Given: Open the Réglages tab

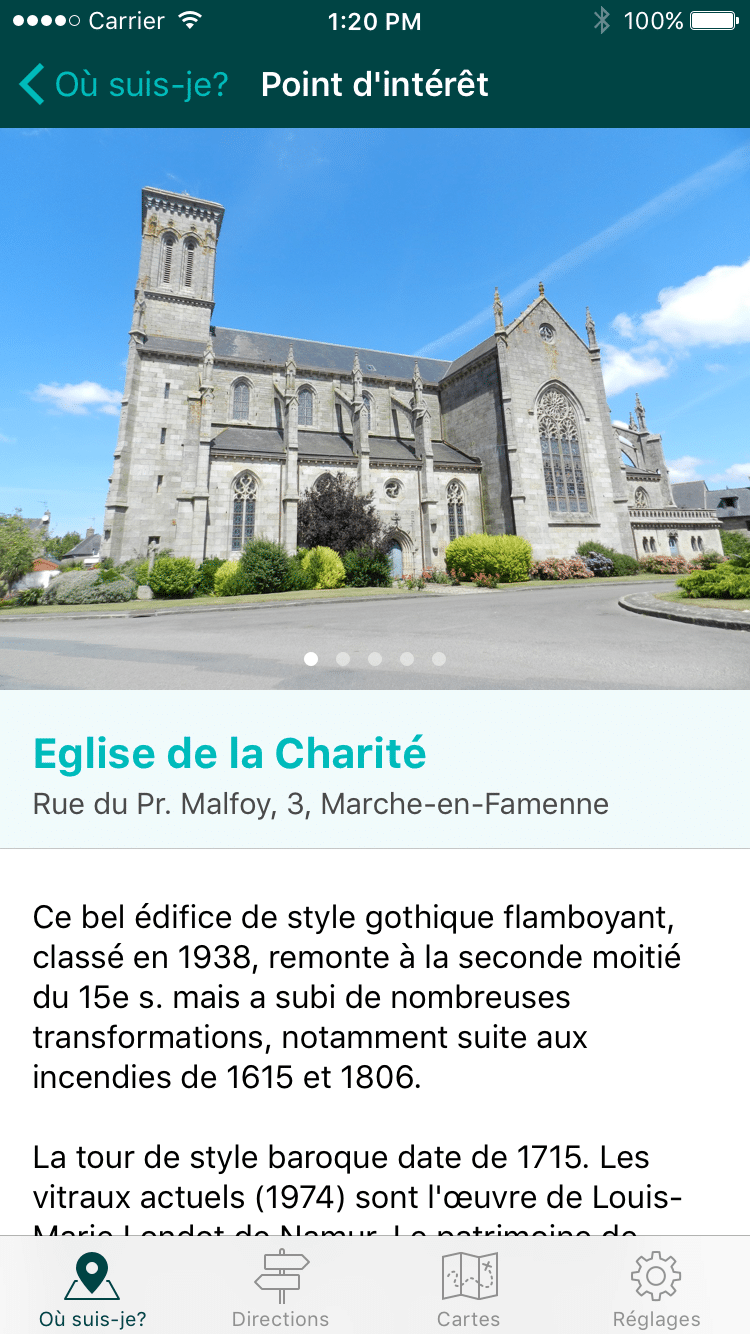Looking at the screenshot, I should click(656, 1290).
